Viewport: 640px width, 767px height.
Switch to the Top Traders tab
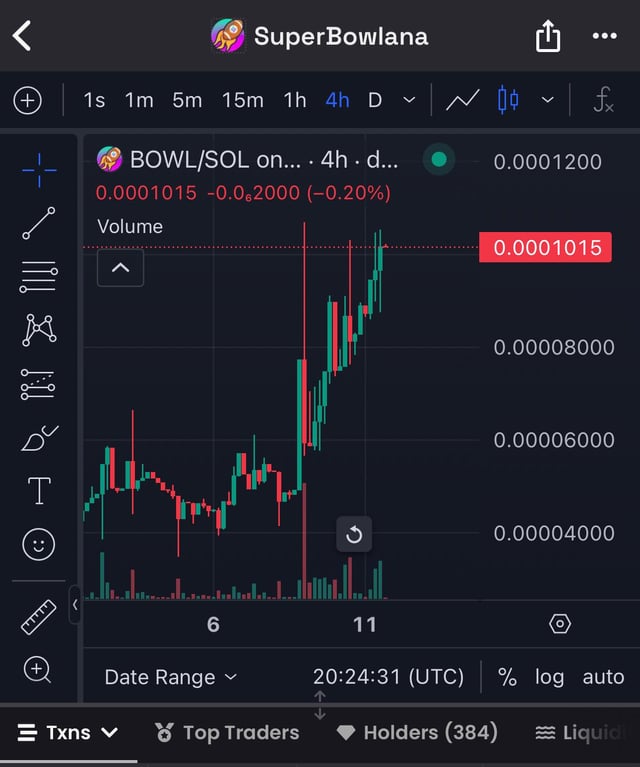(227, 733)
